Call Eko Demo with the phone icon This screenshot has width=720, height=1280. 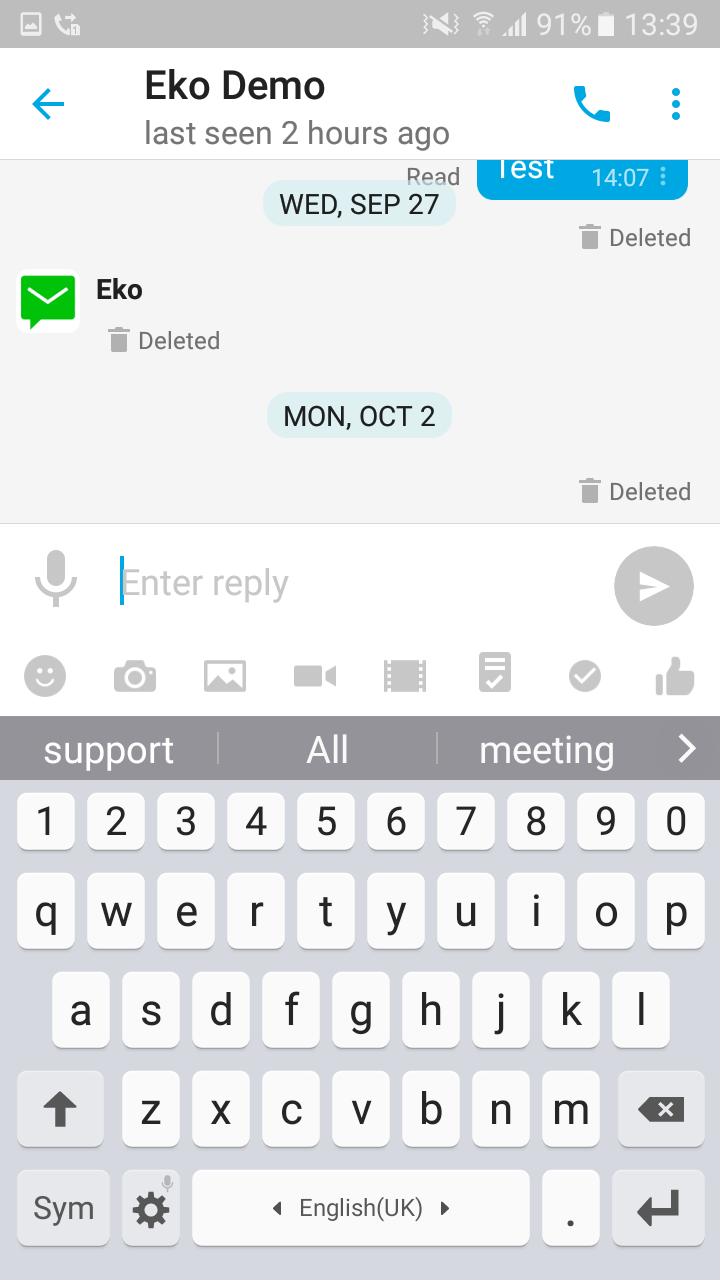pos(591,104)
